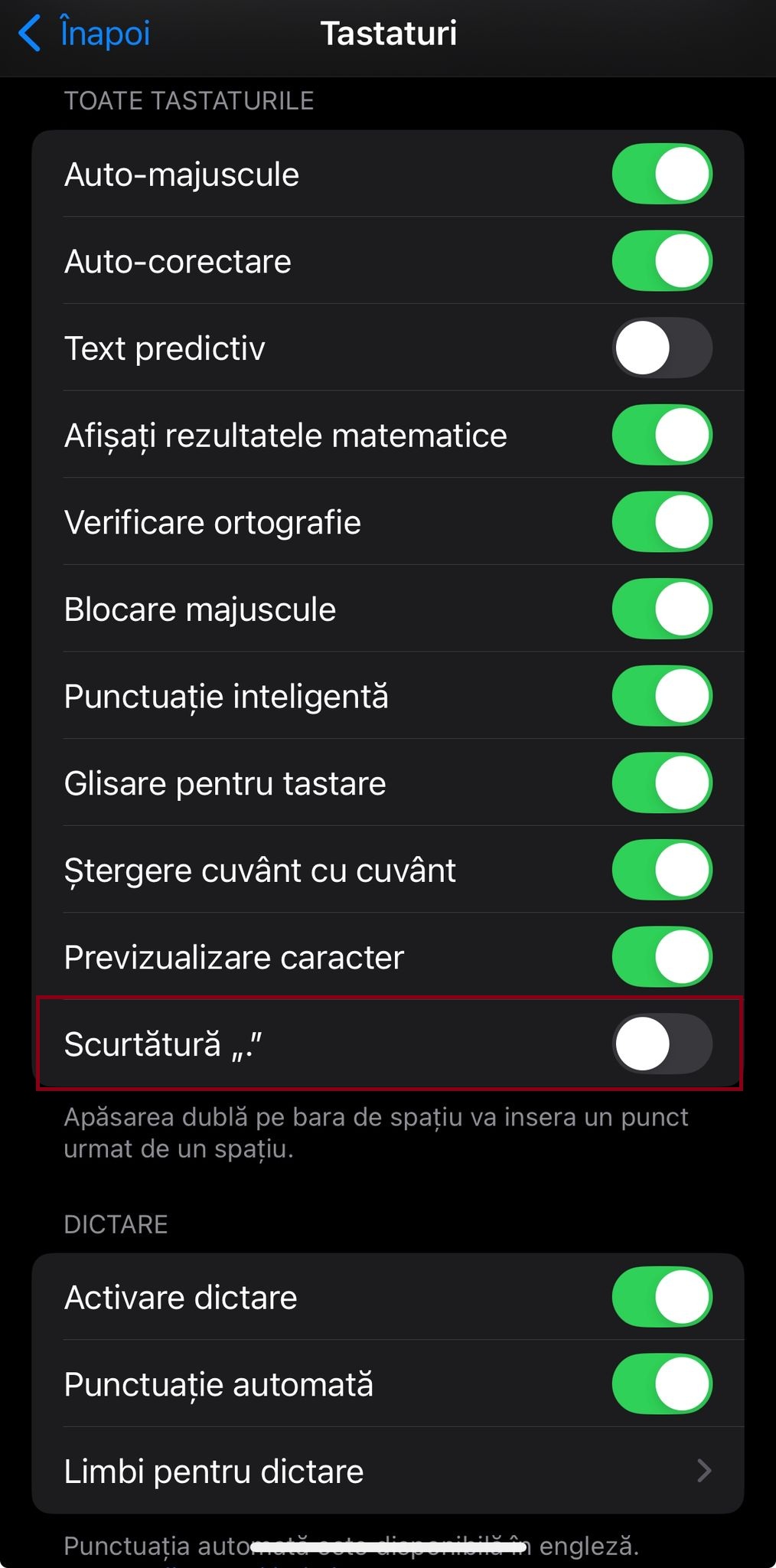Viewport: 776px width, 1568px height.
Task: Disable the Auto-majuscule switch
Action: 662,174
